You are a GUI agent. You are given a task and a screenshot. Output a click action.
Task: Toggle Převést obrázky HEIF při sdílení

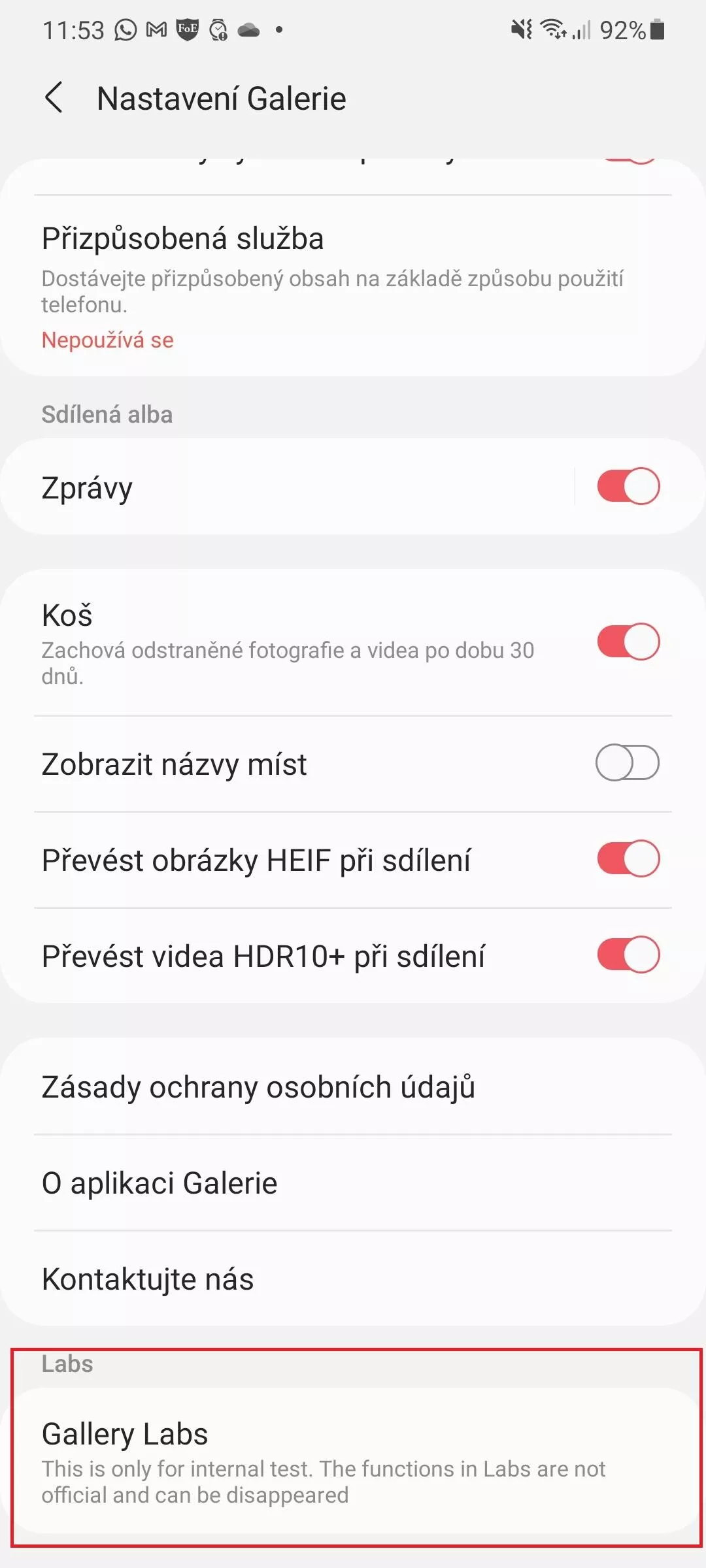point(628,858)
